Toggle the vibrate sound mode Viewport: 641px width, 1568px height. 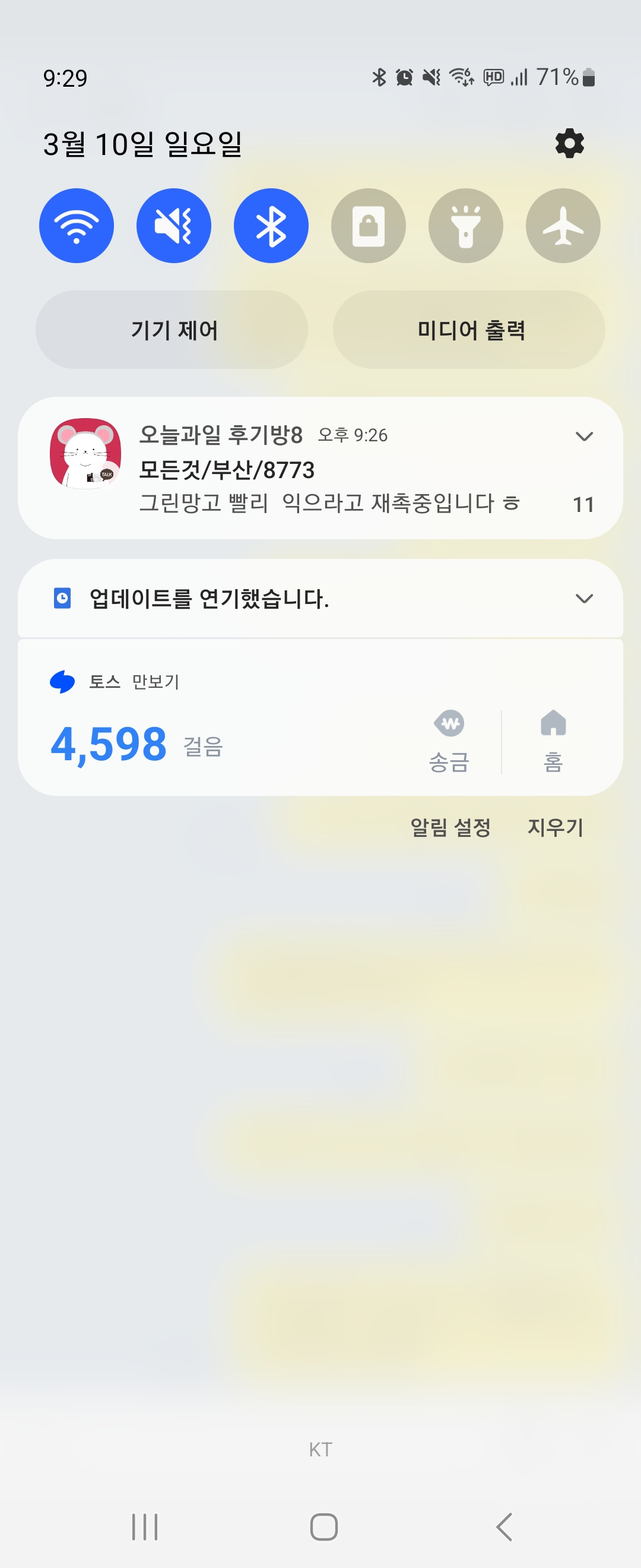pyautogui.click(x=174, y=226)
